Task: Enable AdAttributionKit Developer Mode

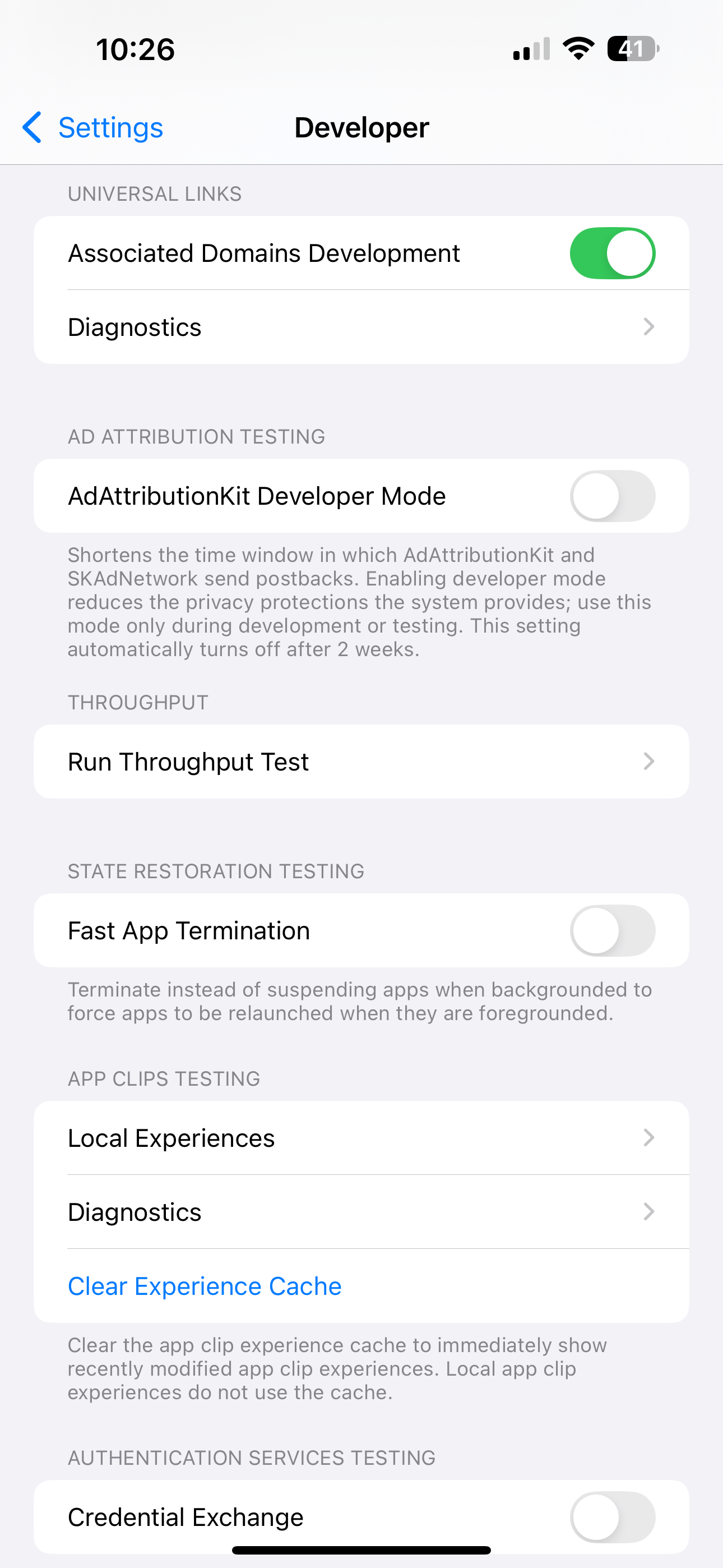Action: [x=611, y=496]
